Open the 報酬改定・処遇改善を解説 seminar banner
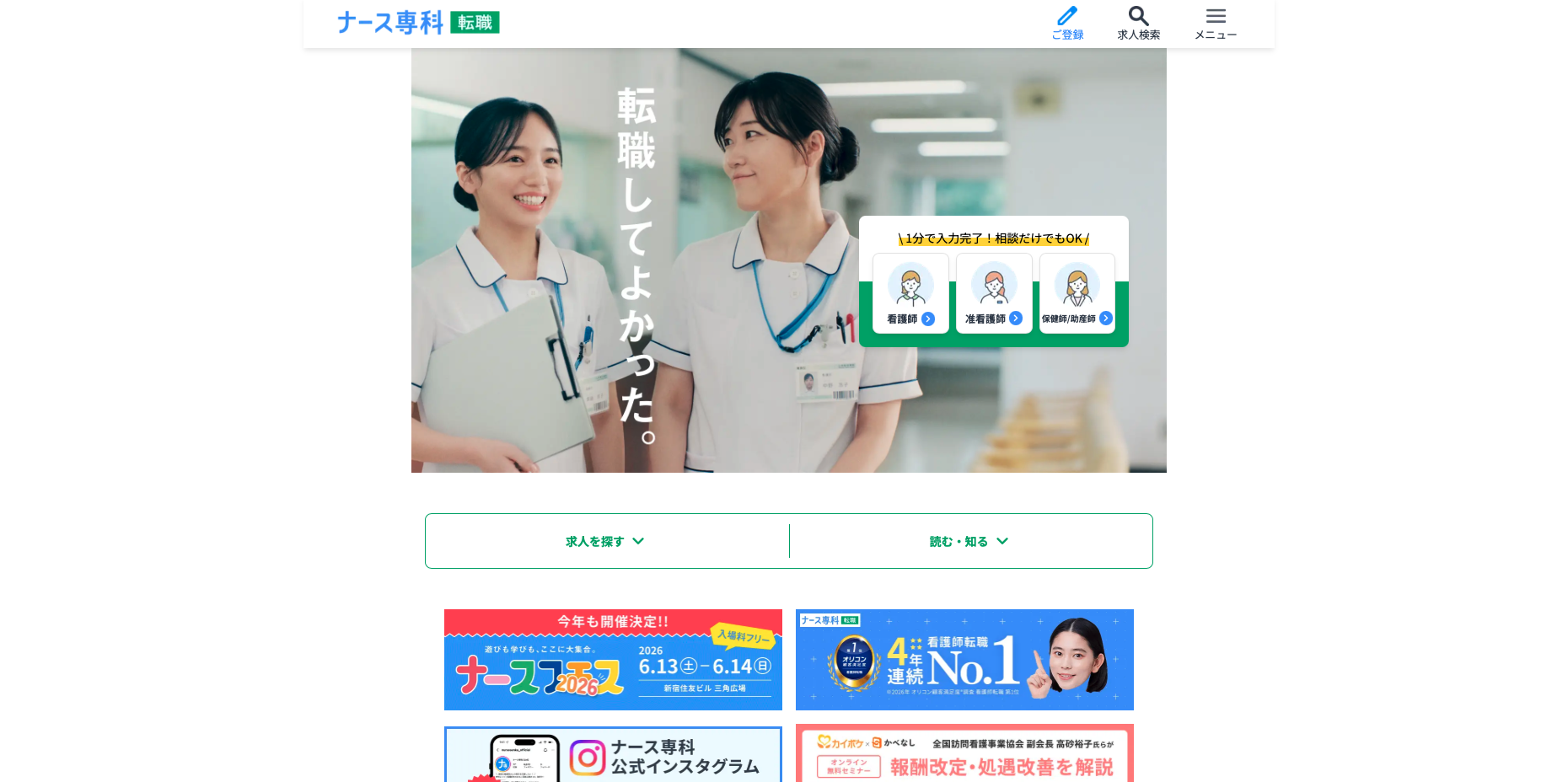 coord(964,755)
